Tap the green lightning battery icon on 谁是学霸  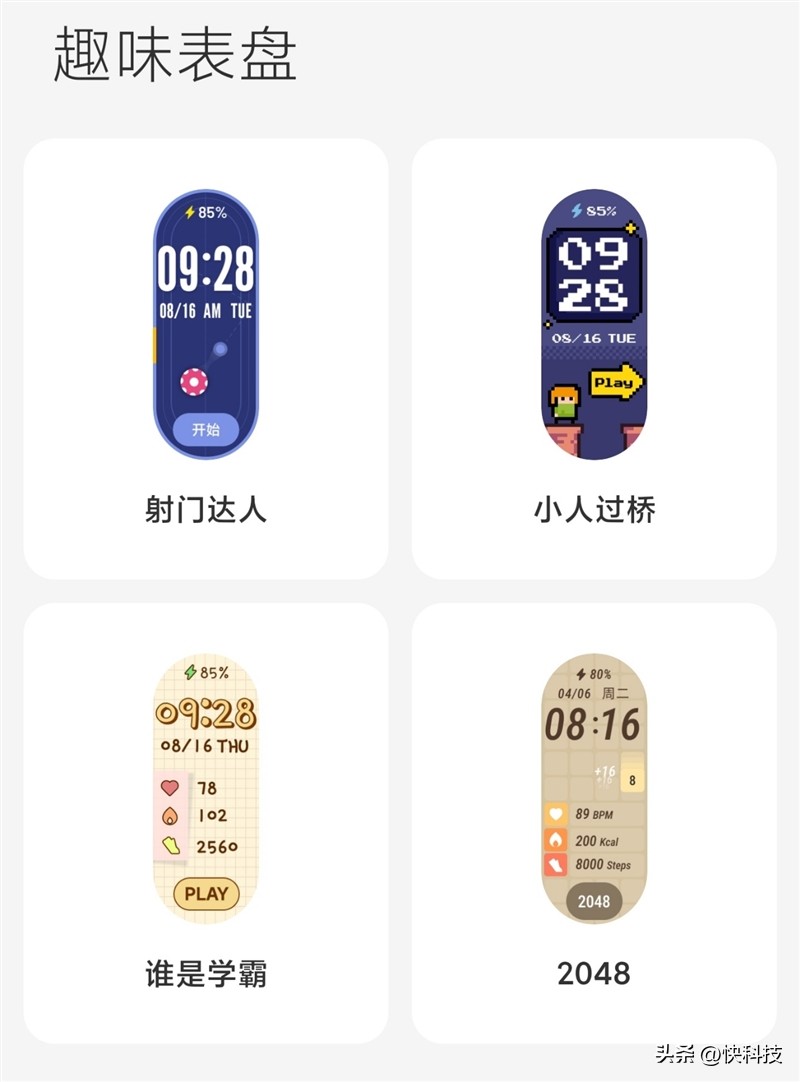point(190,672)
